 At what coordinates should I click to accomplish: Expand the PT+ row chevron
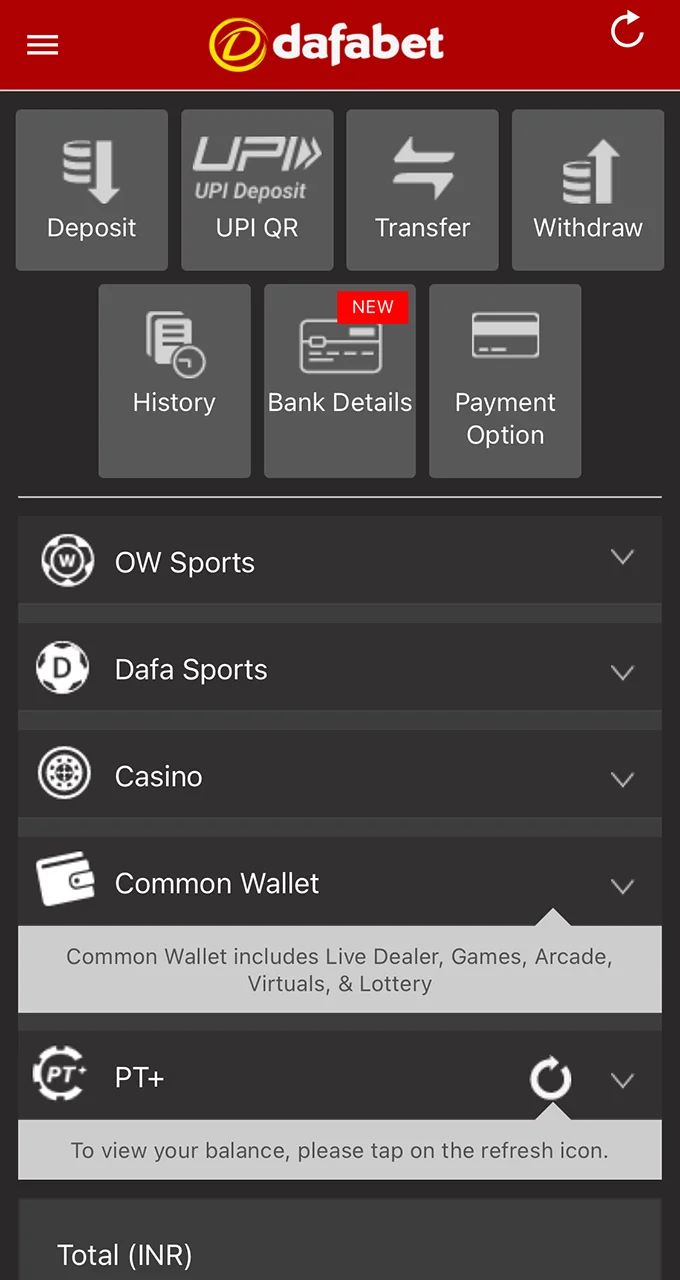click(x=622, y=1080)
